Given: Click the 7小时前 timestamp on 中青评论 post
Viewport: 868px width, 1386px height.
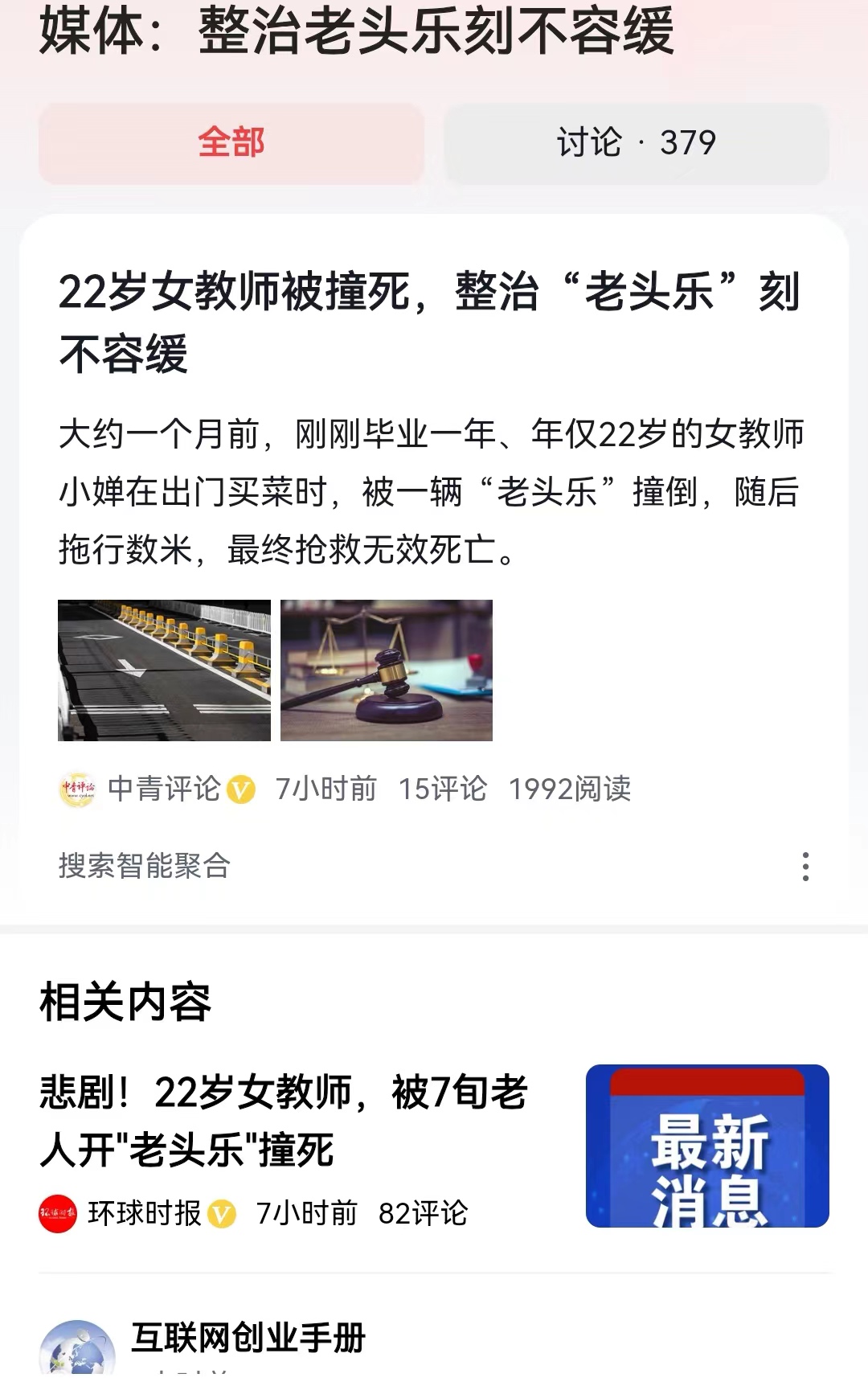Looking at the screenshot, I should coord(327,789).
